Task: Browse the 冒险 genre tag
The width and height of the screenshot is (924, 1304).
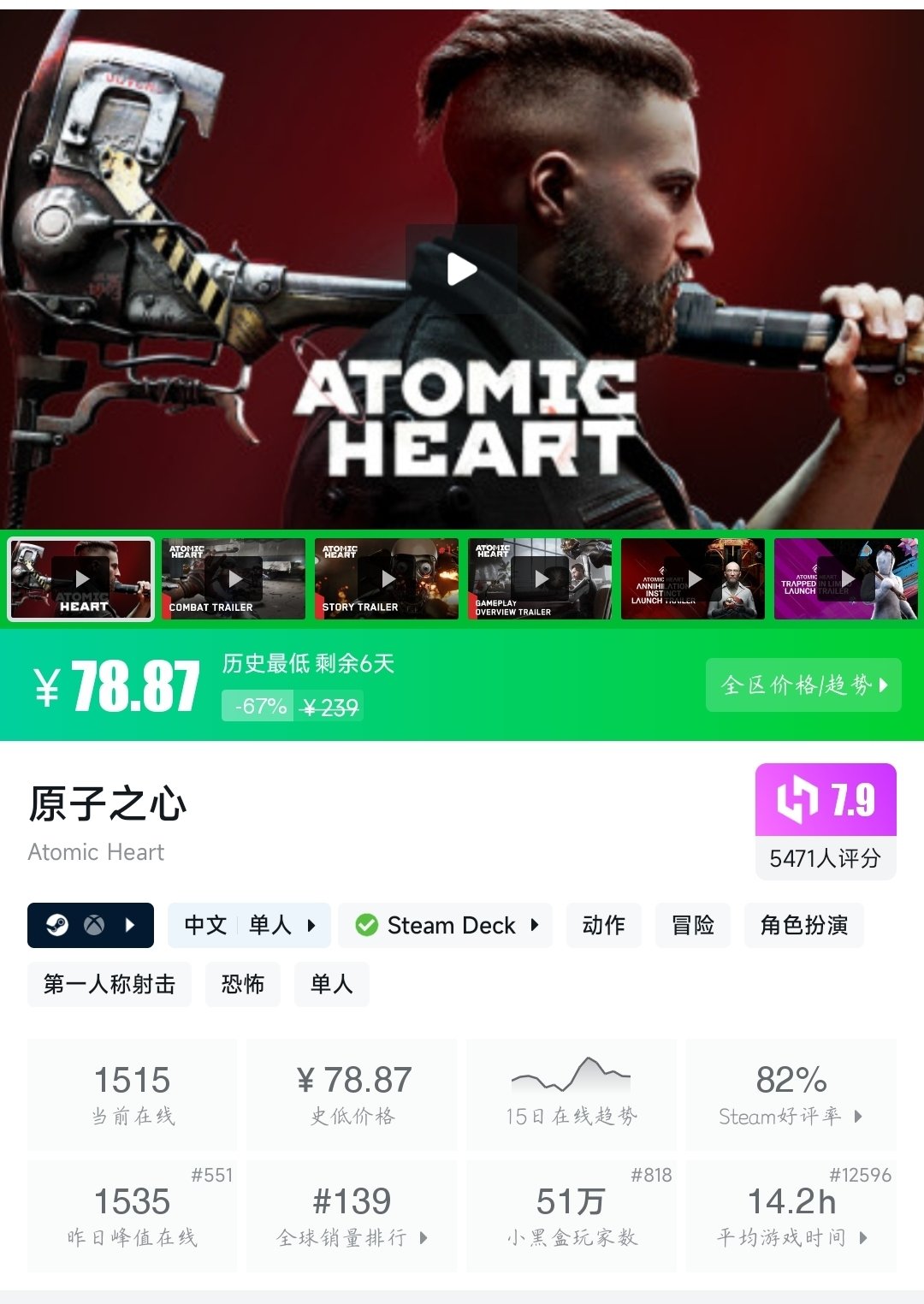Action: (x=692, y=925)
